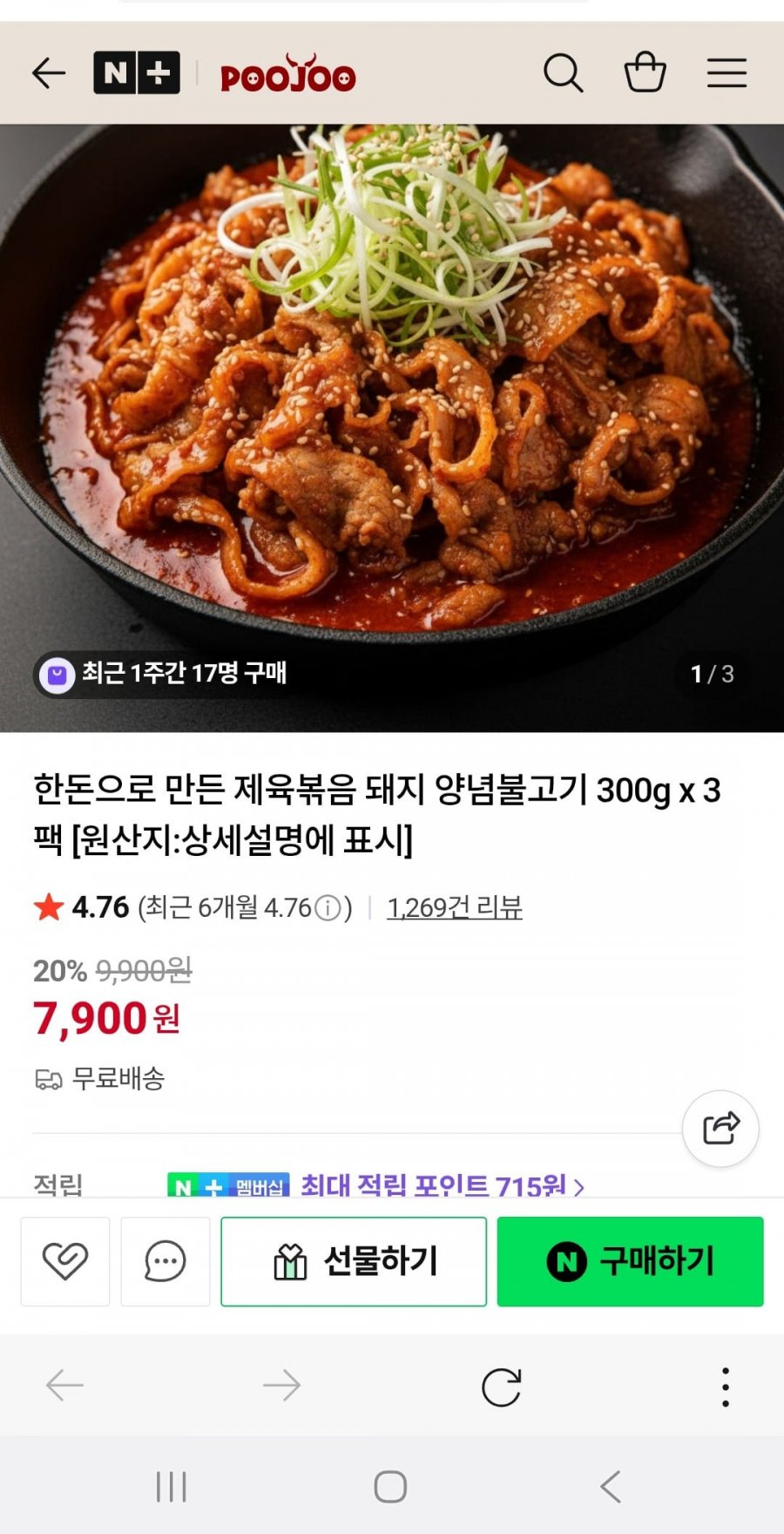Screen dimensions: 784x1534
Task: View the 1,269건 리뷰 reviews
Action: pyautogui.click(x=454, y=908)
